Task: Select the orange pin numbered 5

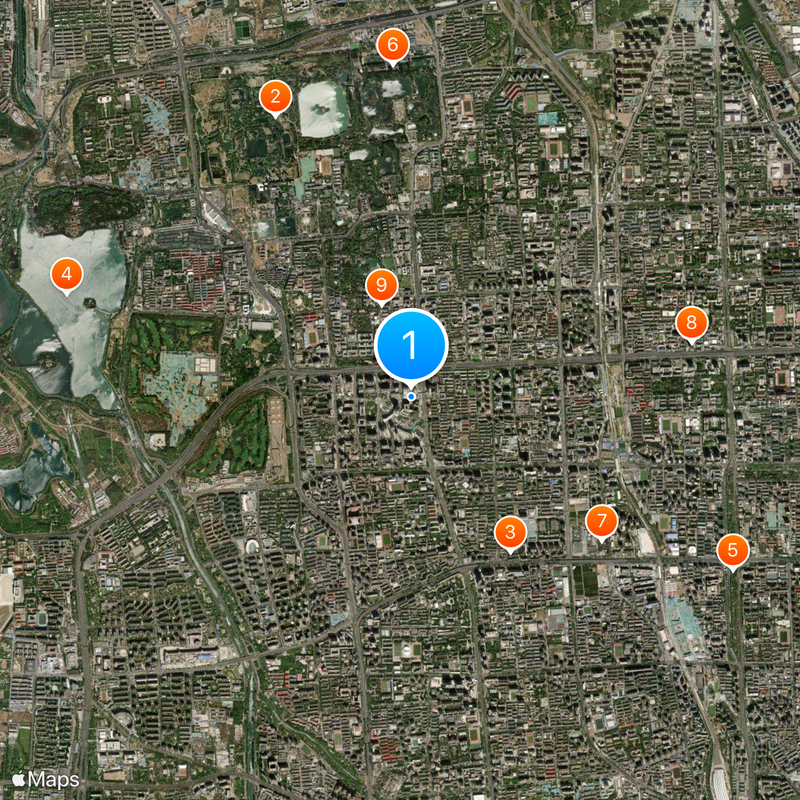Action: tap(733, 549)
